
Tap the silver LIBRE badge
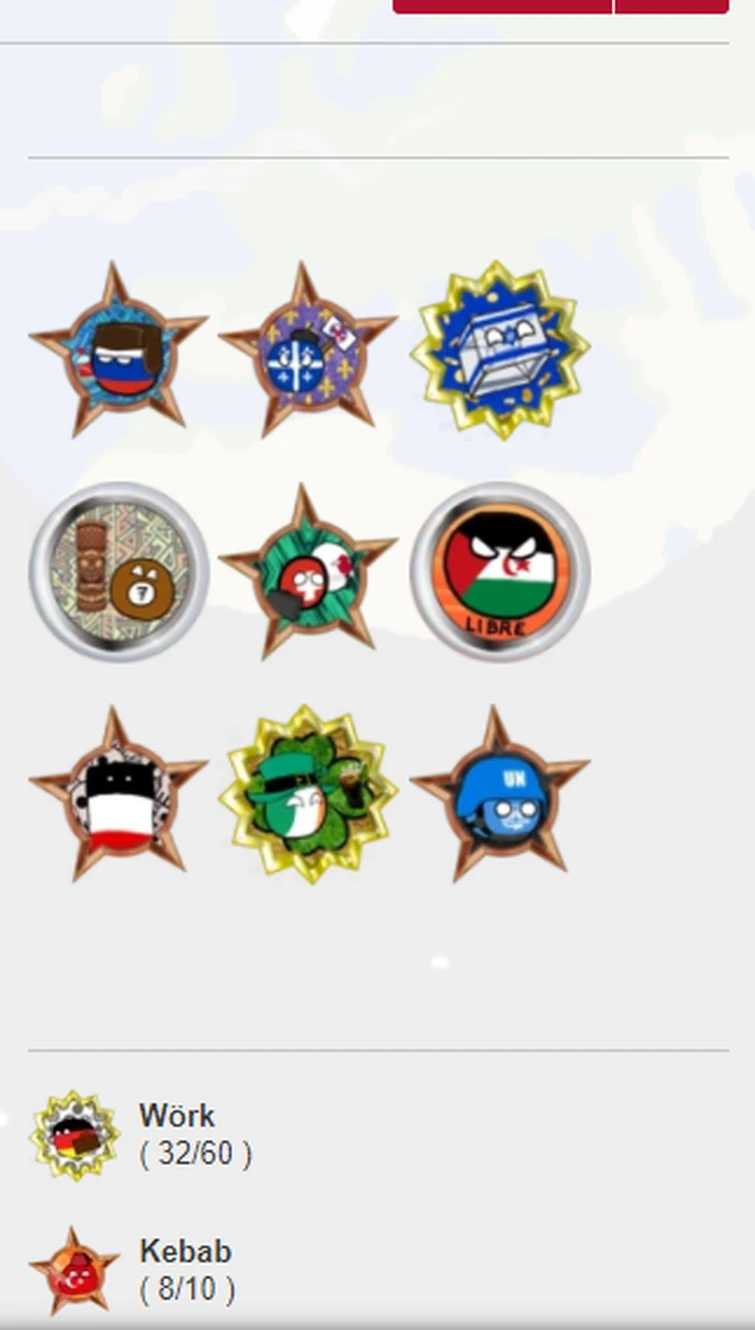pyautogui.click(x=499, y=572)
